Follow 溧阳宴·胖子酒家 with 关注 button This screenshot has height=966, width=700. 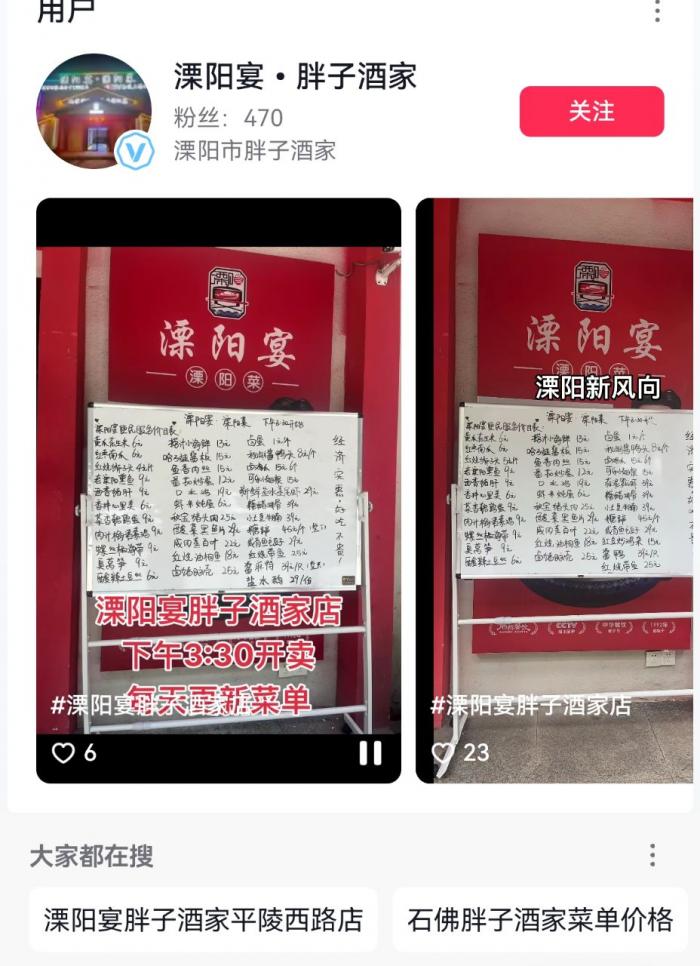(591, 111)
